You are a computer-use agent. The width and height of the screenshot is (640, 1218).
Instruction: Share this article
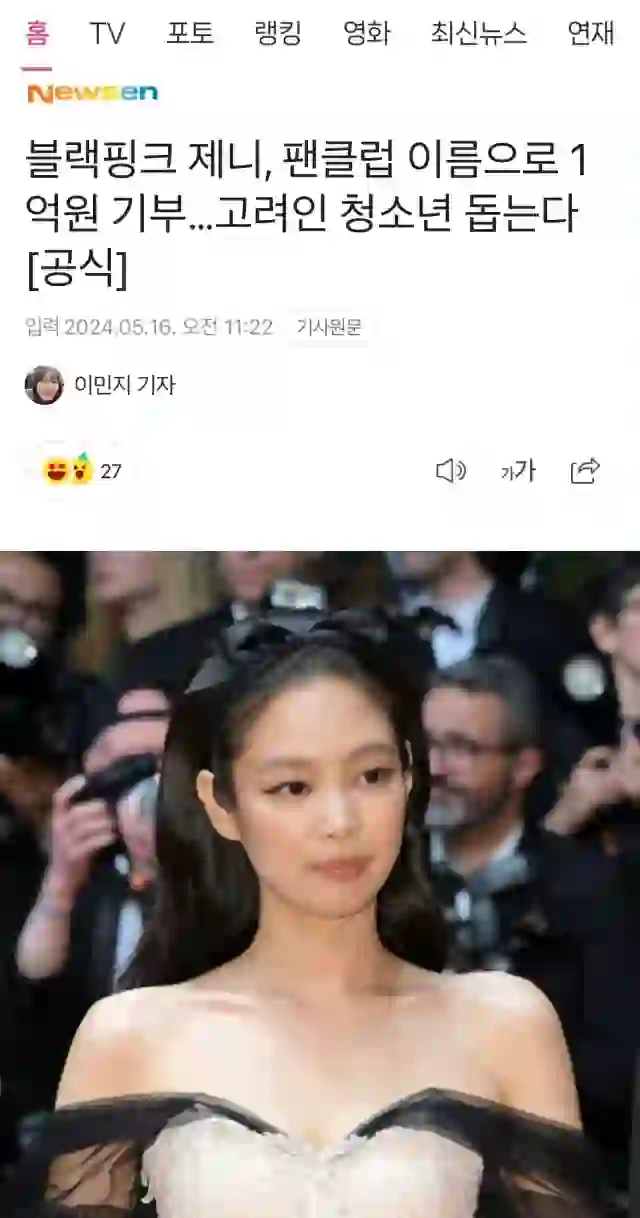click(585, 470)
